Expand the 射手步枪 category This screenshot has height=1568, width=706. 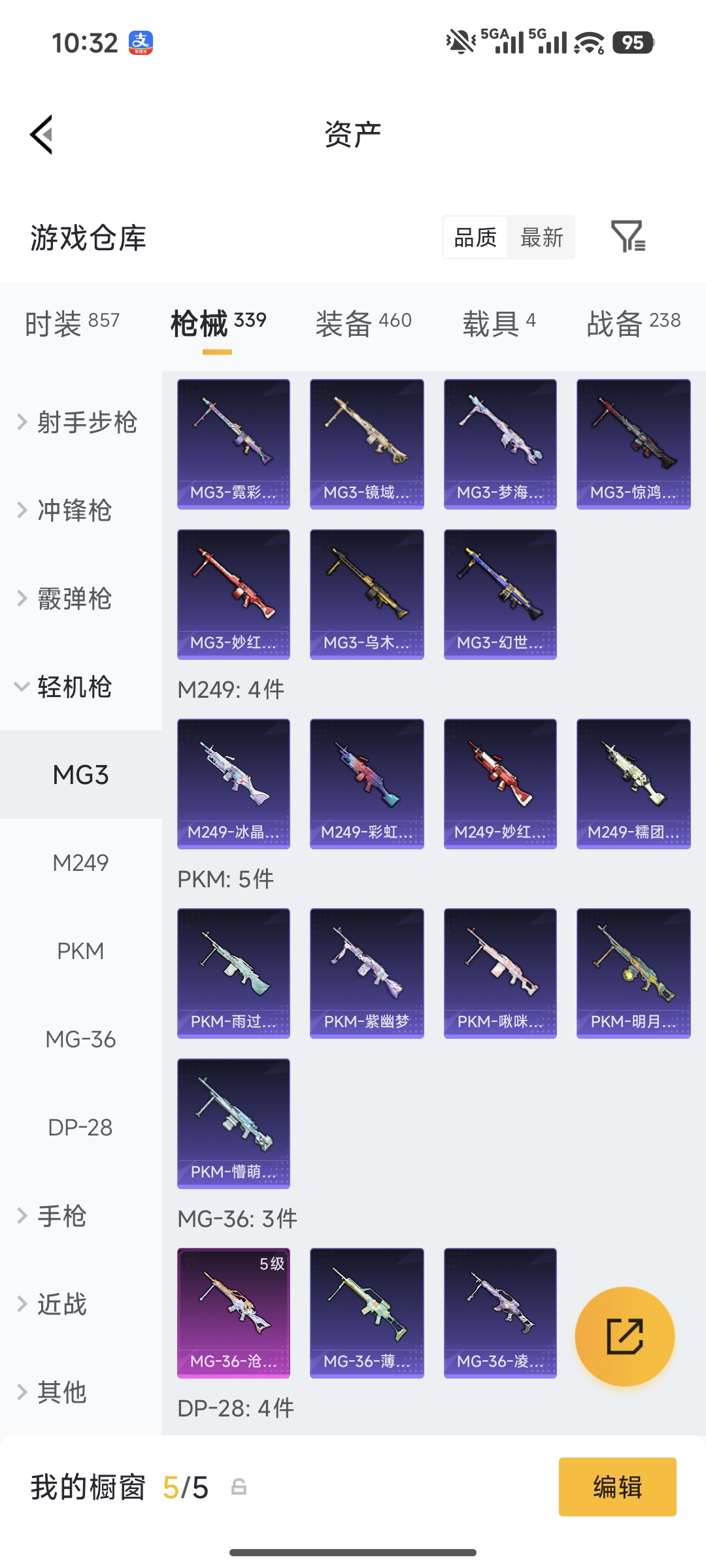coord(78,422)
